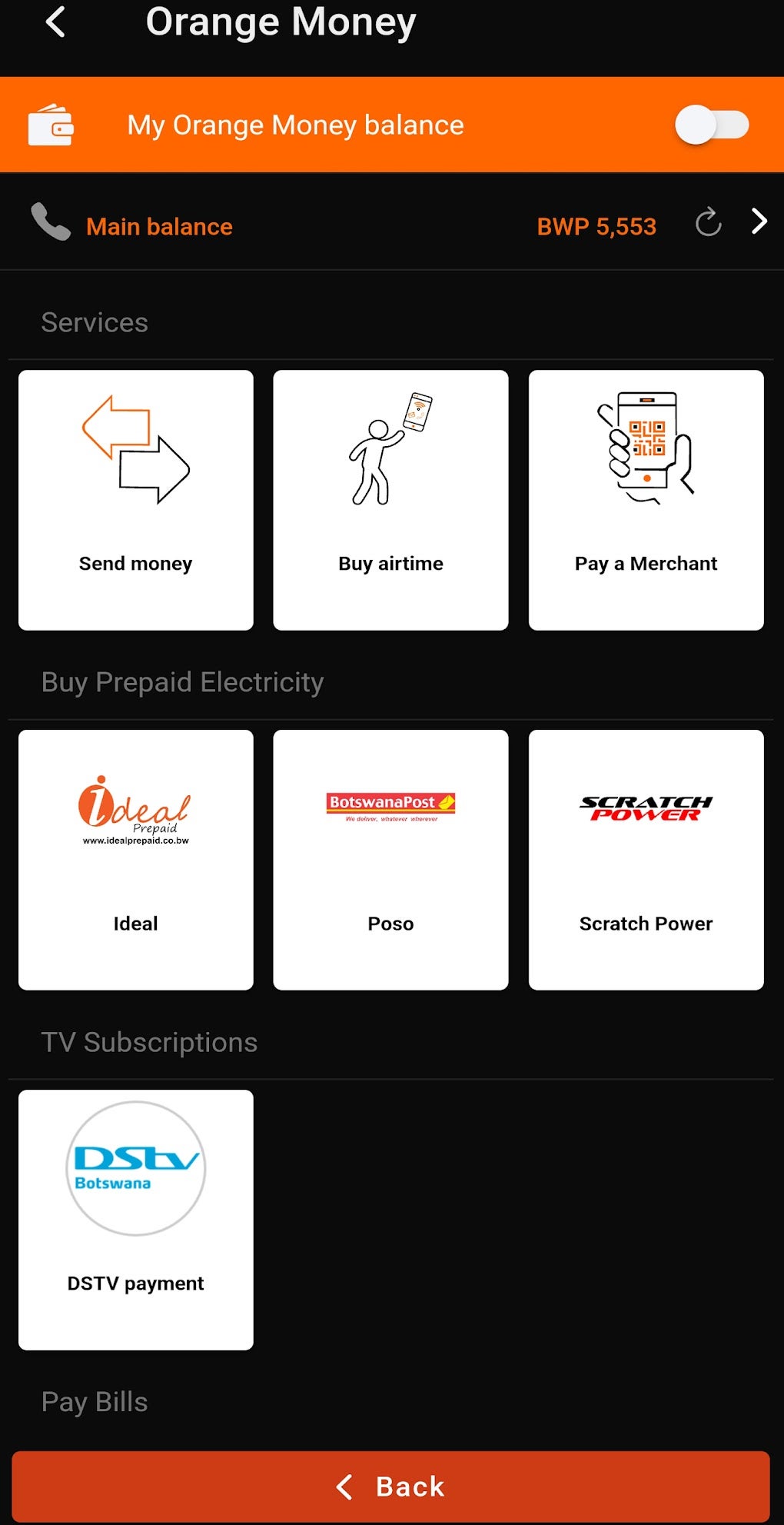
Task: Refresh the main balance
Action: click(x=707, y=223)
